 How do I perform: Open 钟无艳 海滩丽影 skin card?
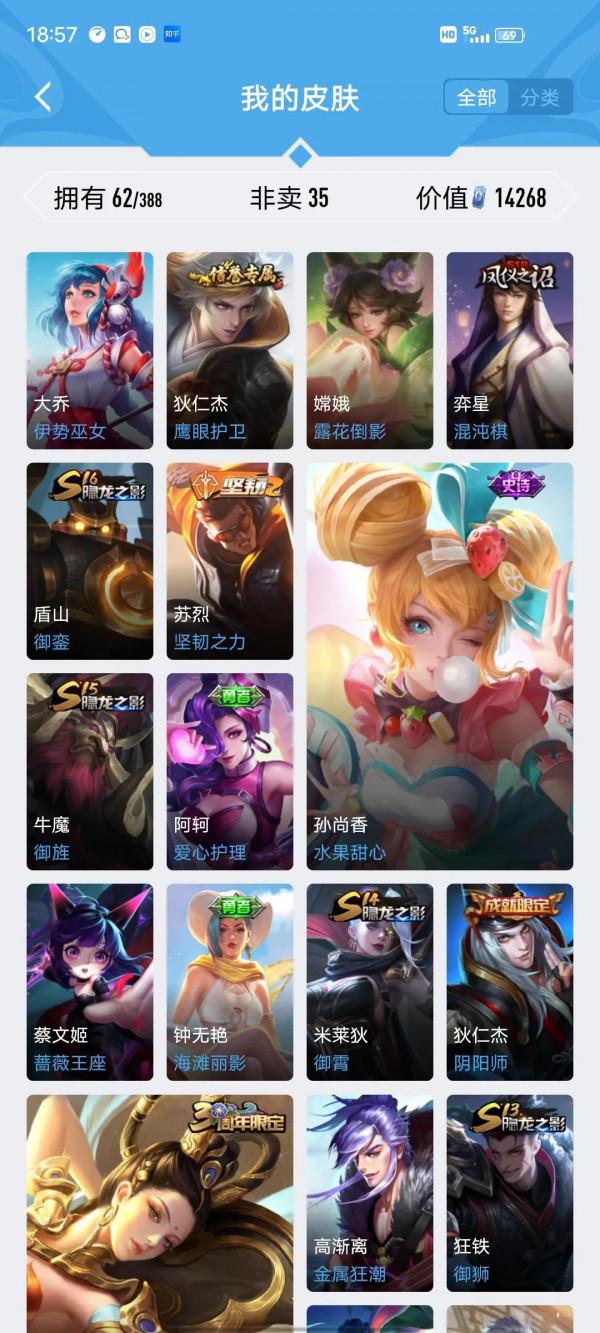click(230, 981)
